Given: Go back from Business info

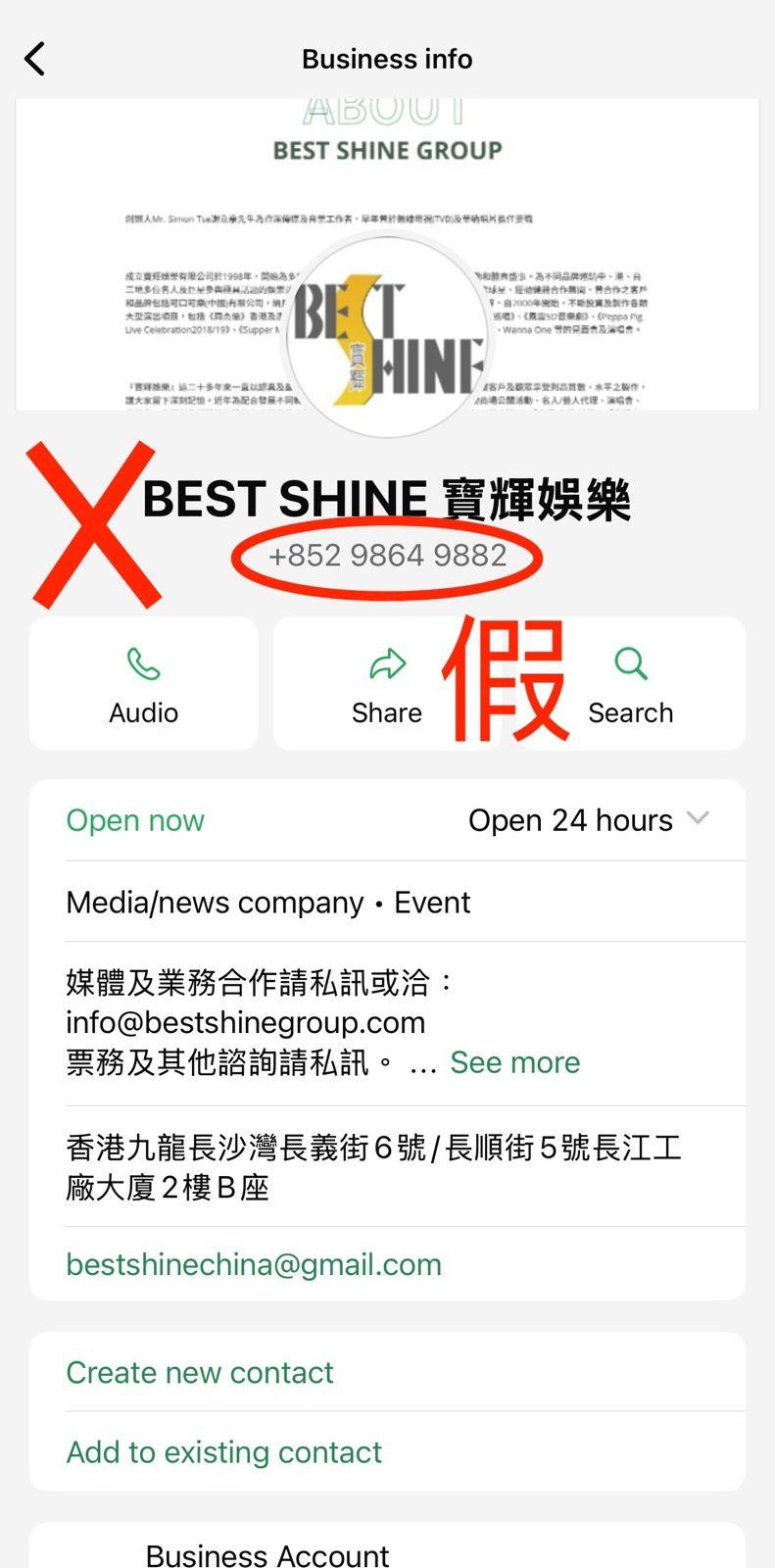Looking at the screenshot, I should click(x=35, y=59).
